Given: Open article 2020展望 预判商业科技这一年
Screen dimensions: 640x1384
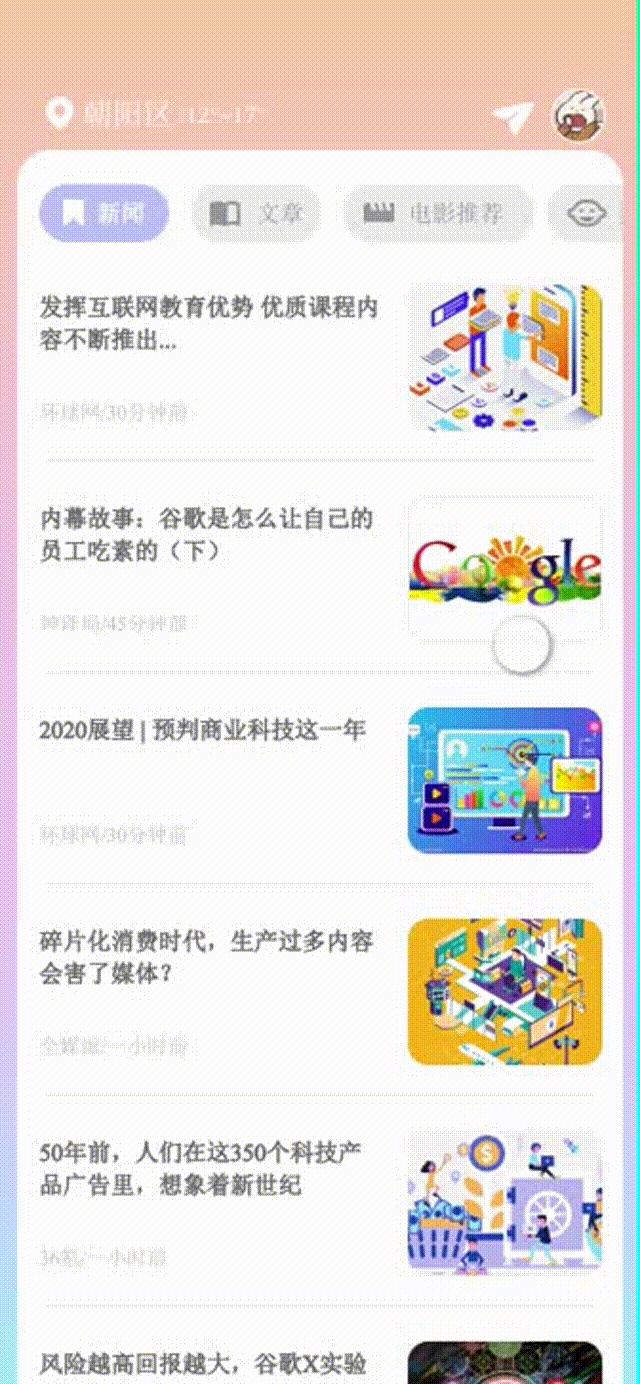Looking at the screenshot, I should pyautogui.click(x=203, y=731).
